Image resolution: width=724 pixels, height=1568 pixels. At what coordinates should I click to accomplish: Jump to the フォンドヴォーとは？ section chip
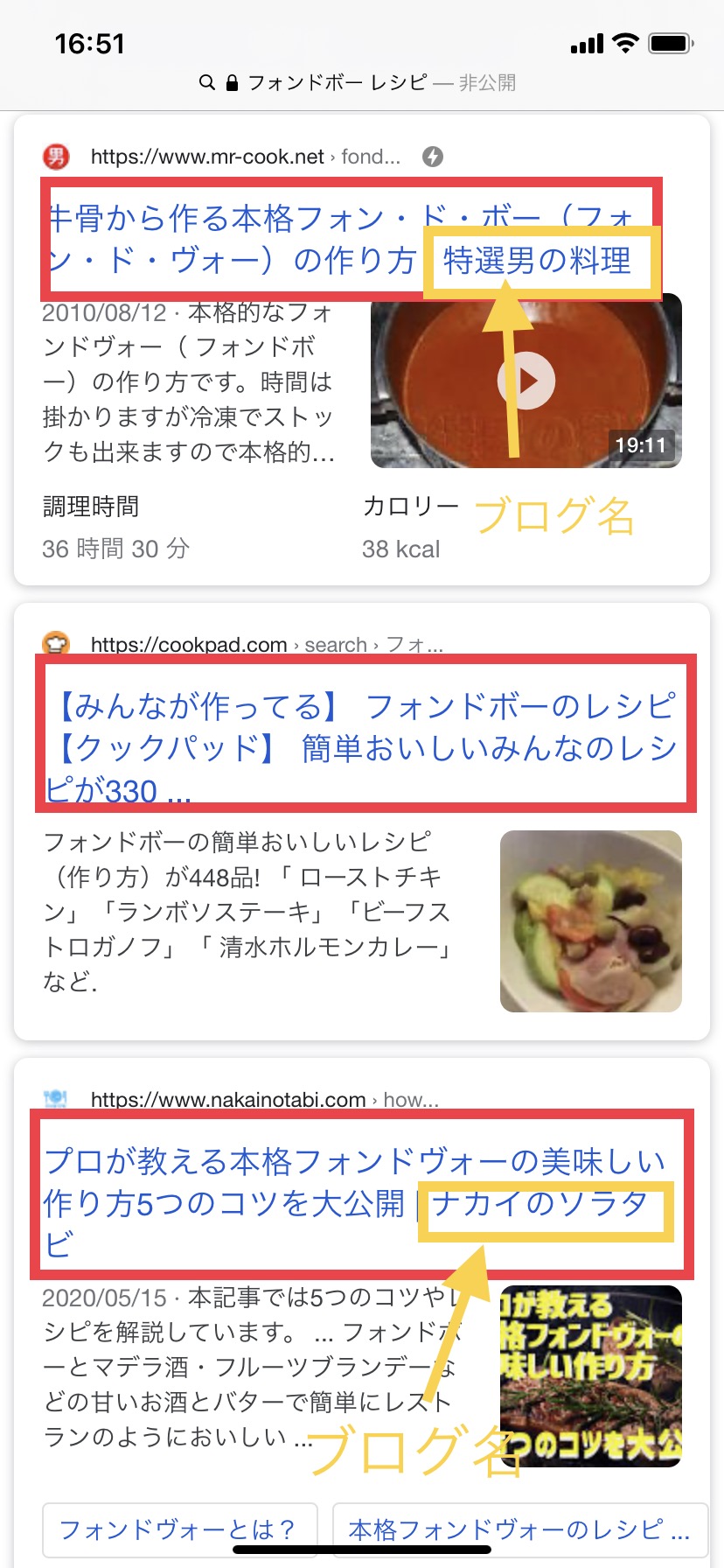[x=179, y=1529]
